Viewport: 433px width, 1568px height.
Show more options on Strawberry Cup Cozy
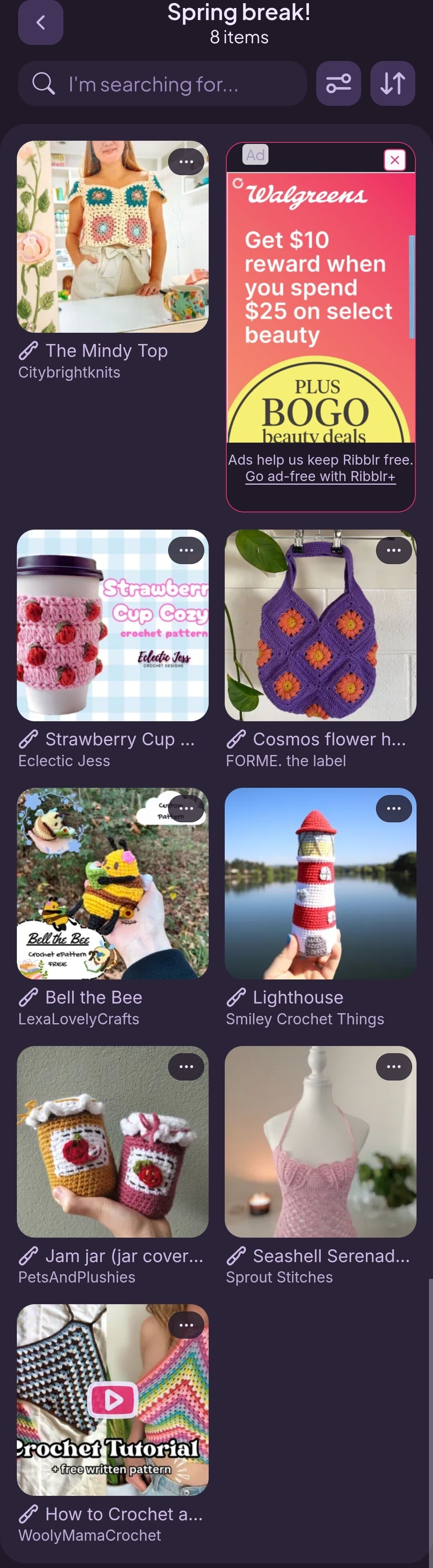point(186,550)
